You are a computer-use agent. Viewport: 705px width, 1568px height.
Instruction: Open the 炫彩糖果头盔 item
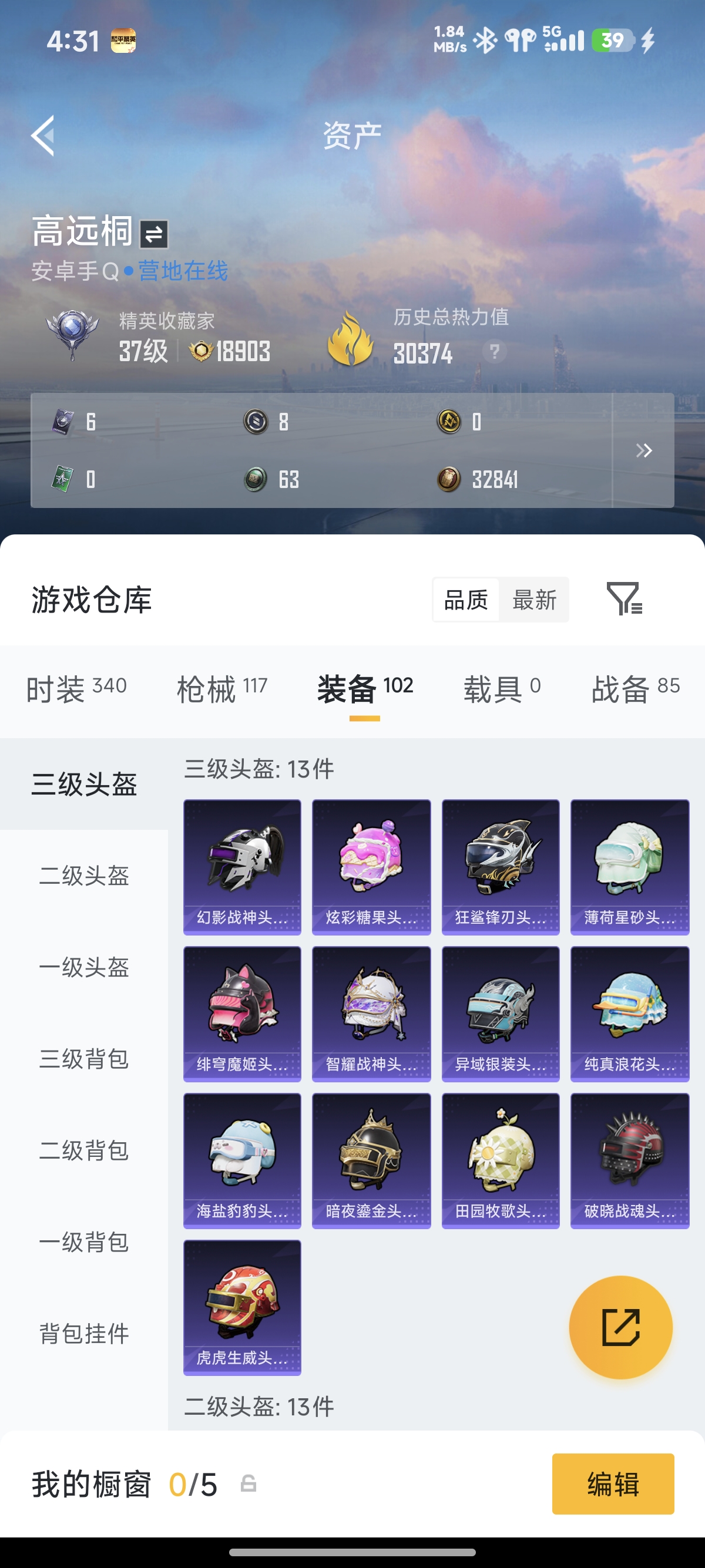click(x=371, y=867)
